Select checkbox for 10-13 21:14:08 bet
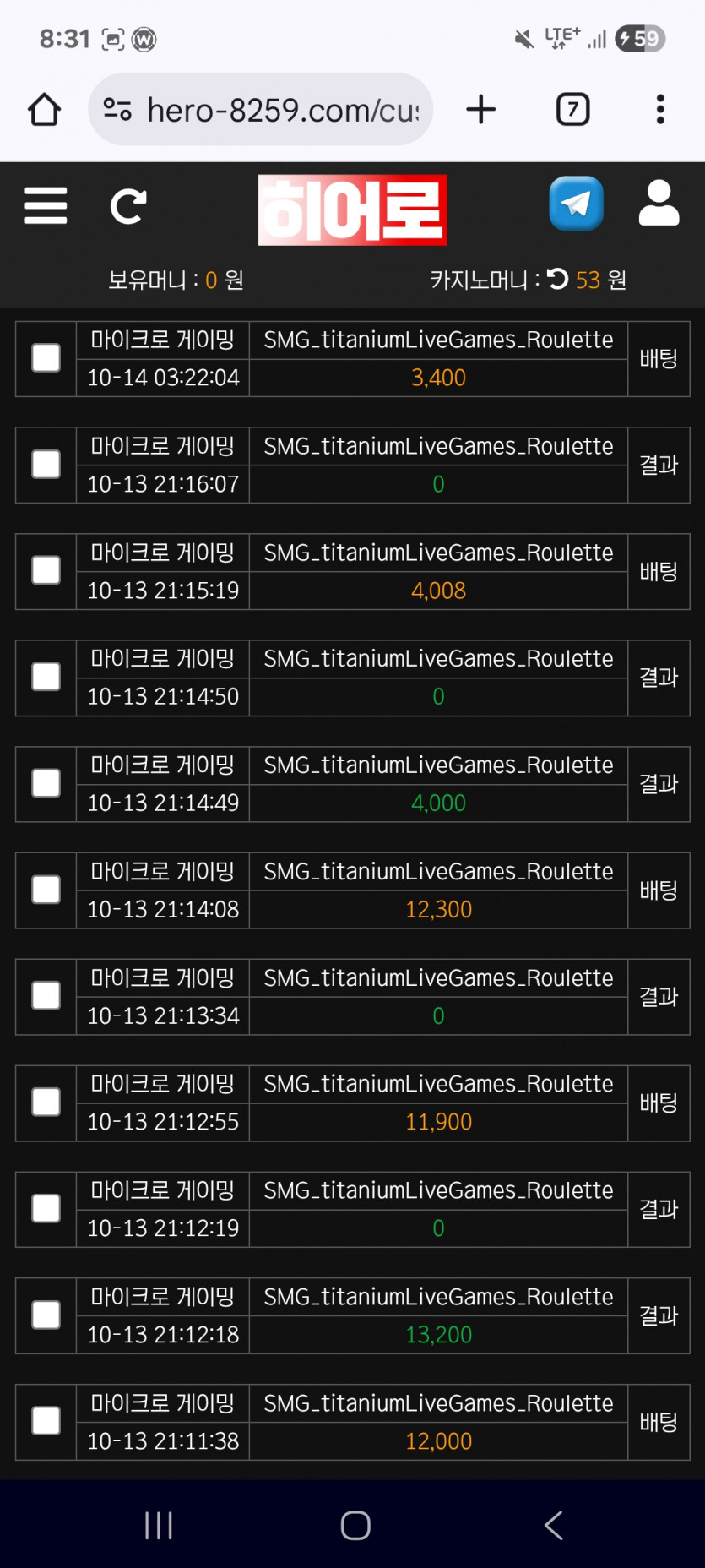The height and width of the screenshot is (1568, 705). (46, 890)
